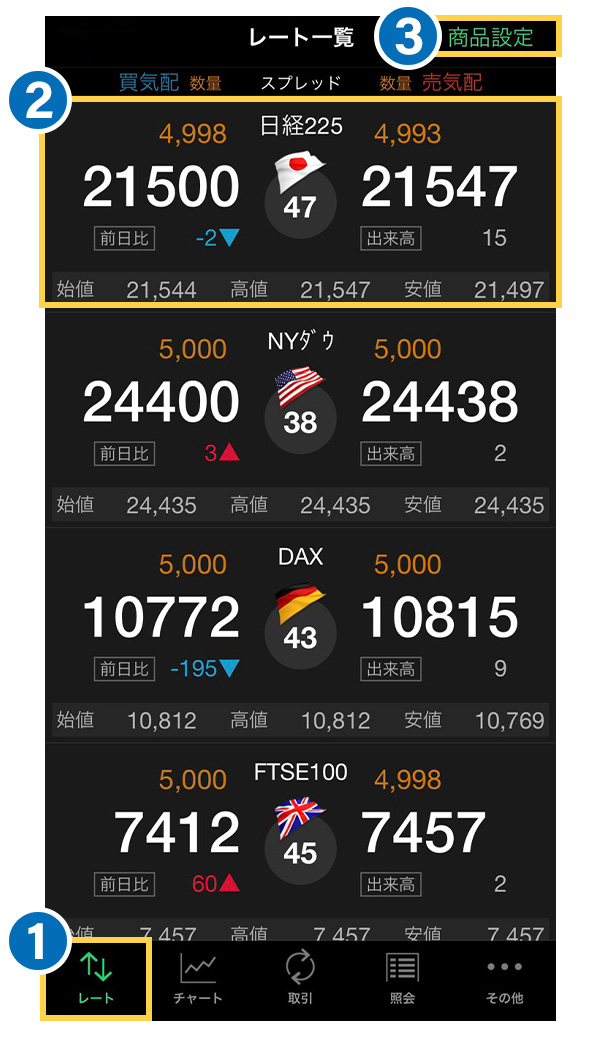Open the 照会 tab
This screenshot has height=1040, width=600.
pos(402,978)
